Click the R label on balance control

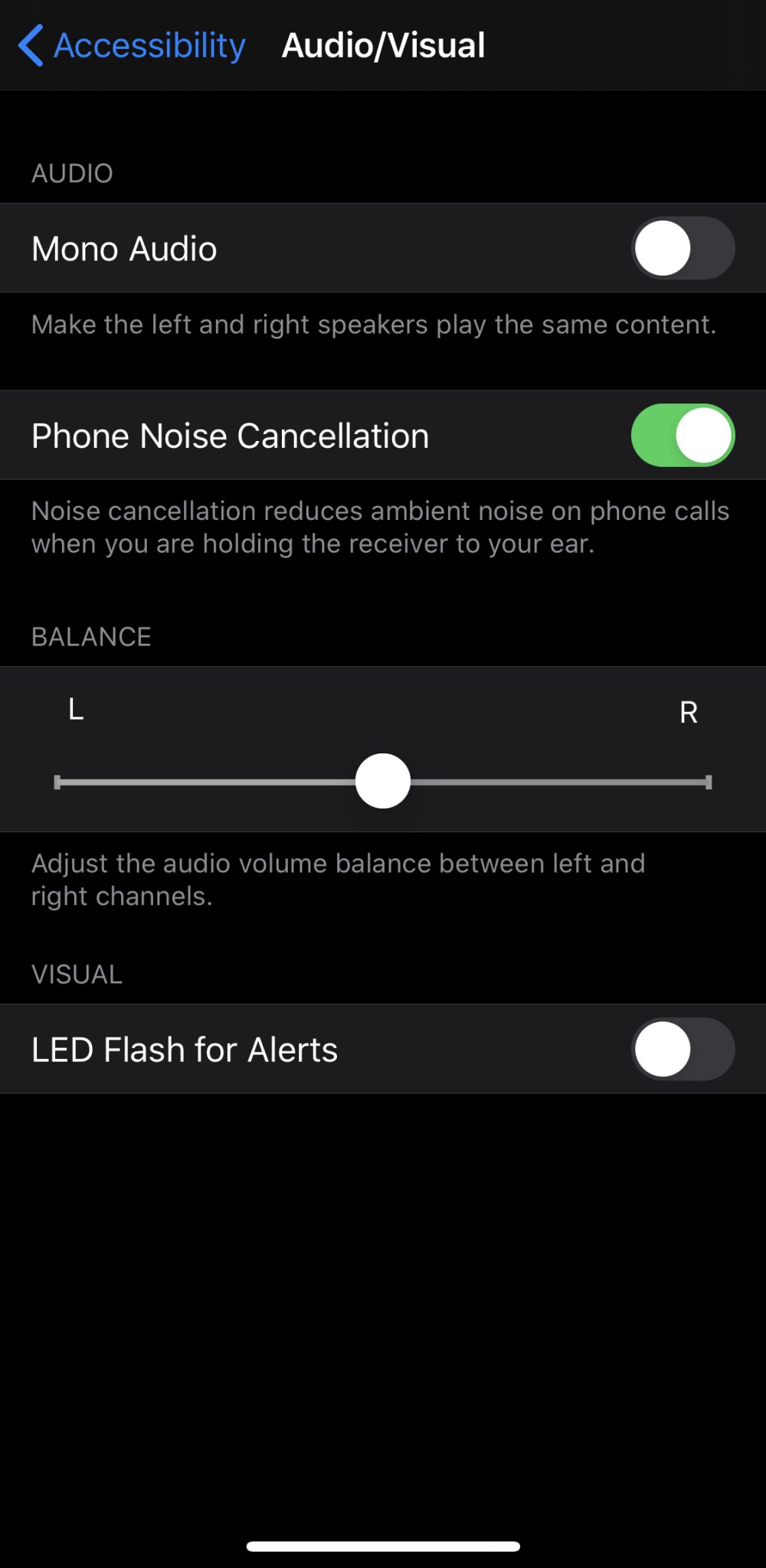click(x=689, y=712)
